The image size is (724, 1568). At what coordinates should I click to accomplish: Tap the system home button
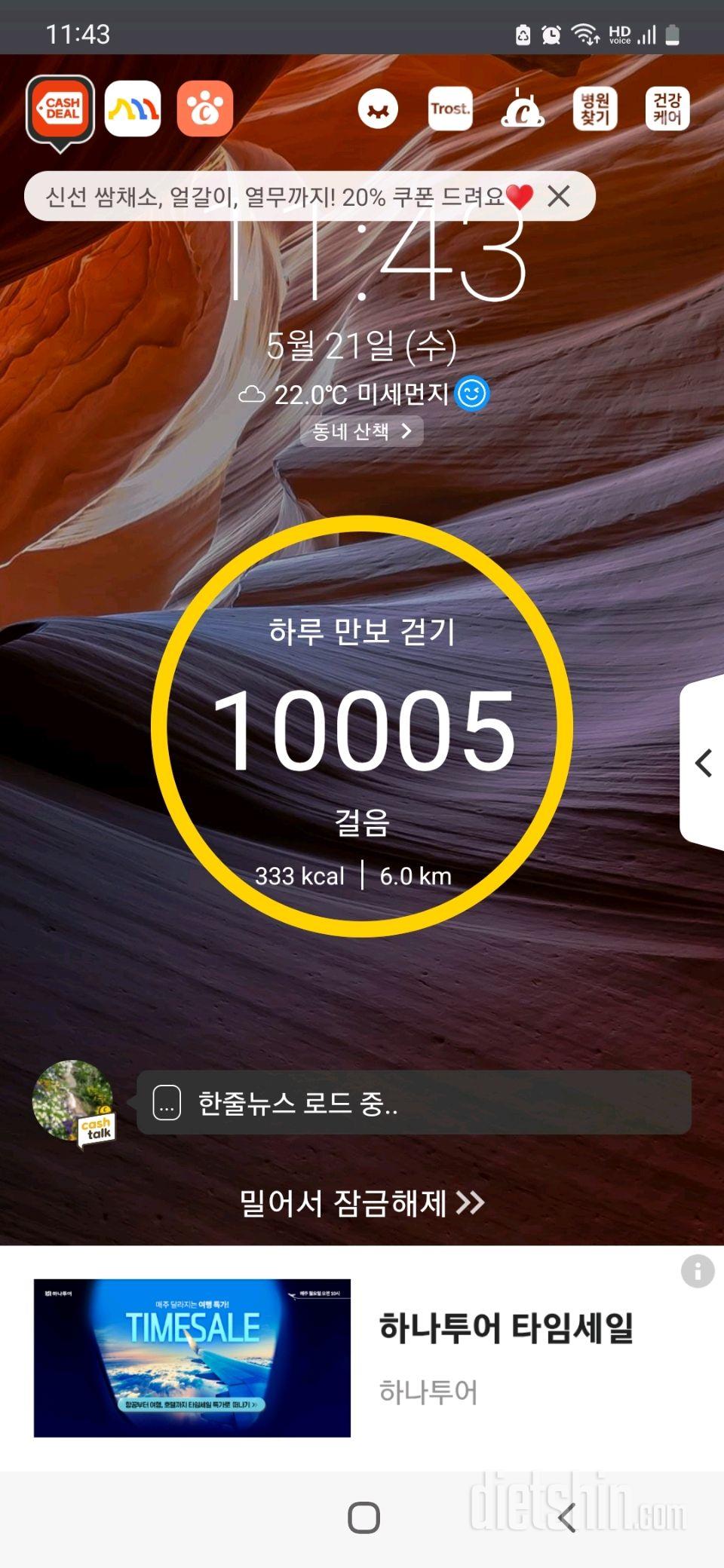[x=364, y=1517]
